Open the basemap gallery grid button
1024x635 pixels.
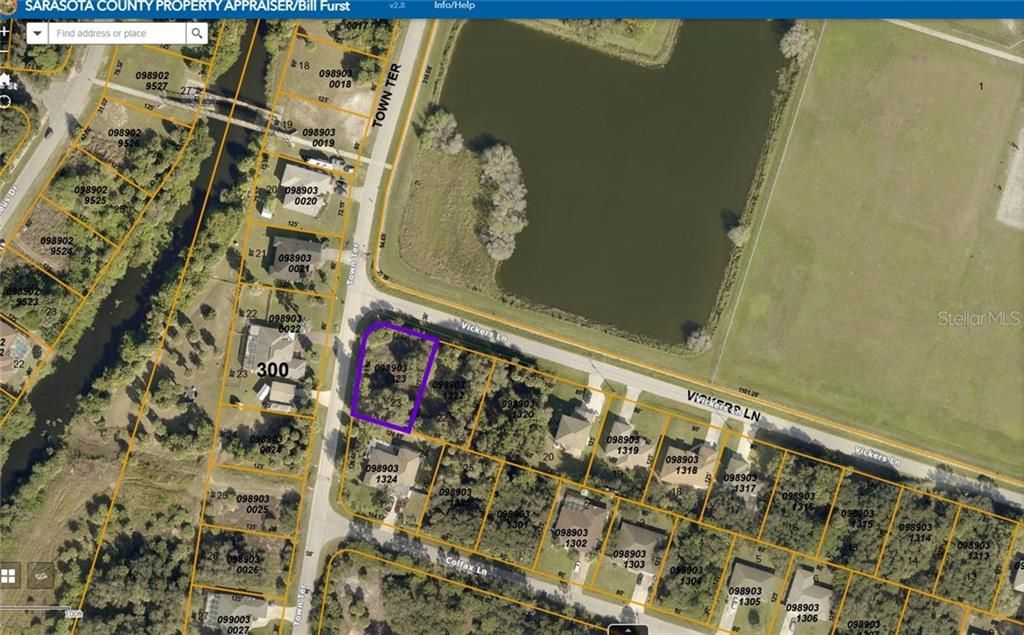coord(9,575)
